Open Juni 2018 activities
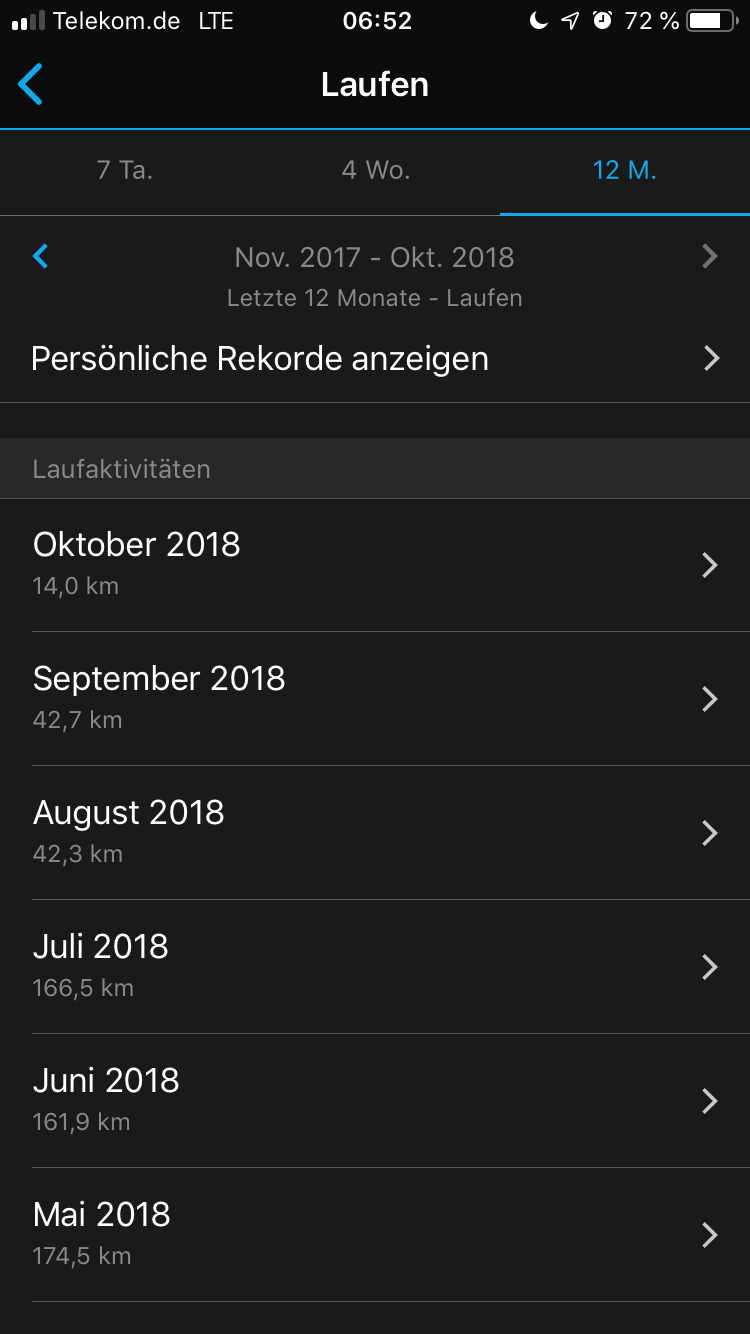This screenshot has height=1334, width=750. point(375,1100)
